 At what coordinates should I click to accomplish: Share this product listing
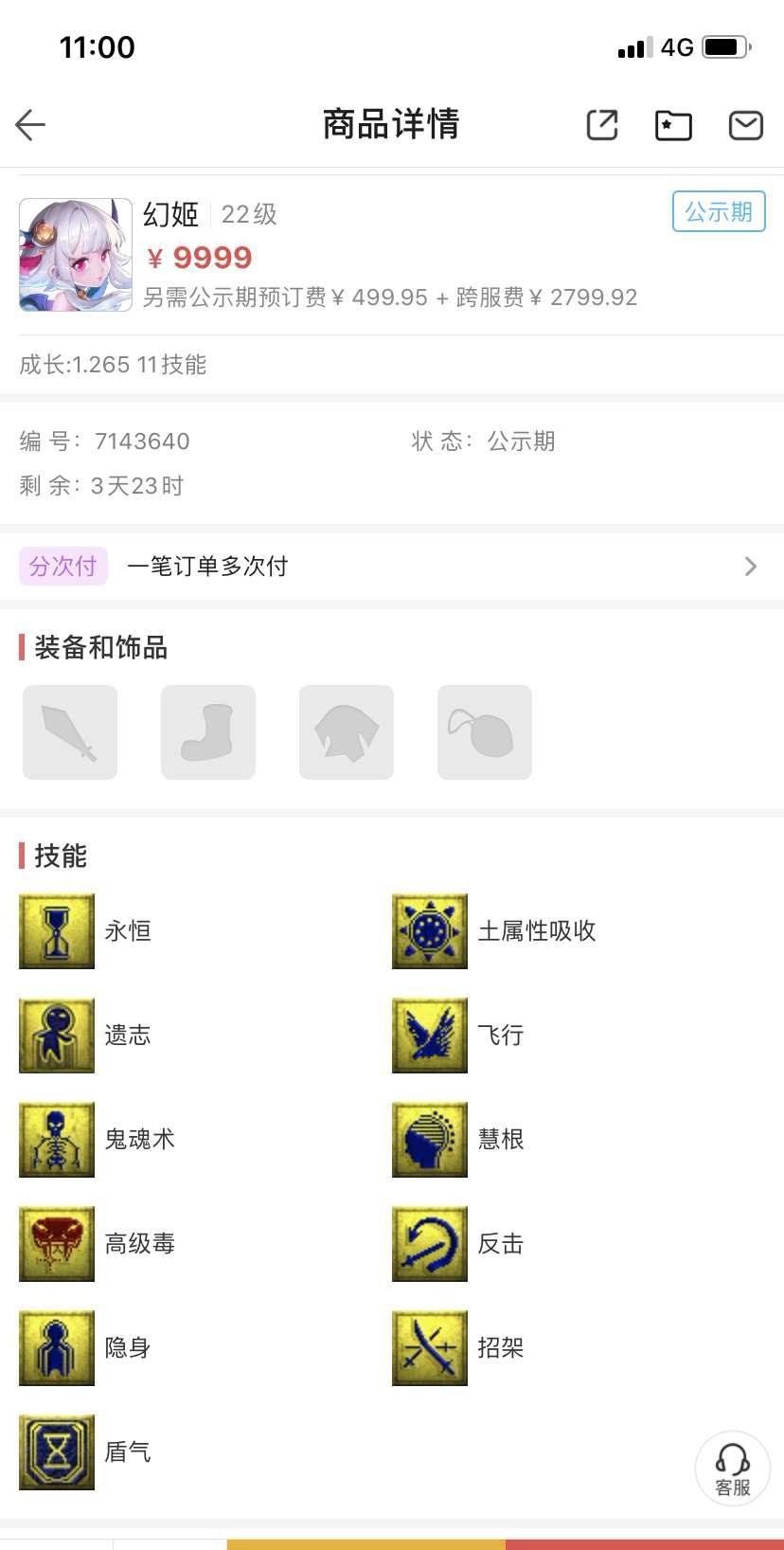click(602, 124)
